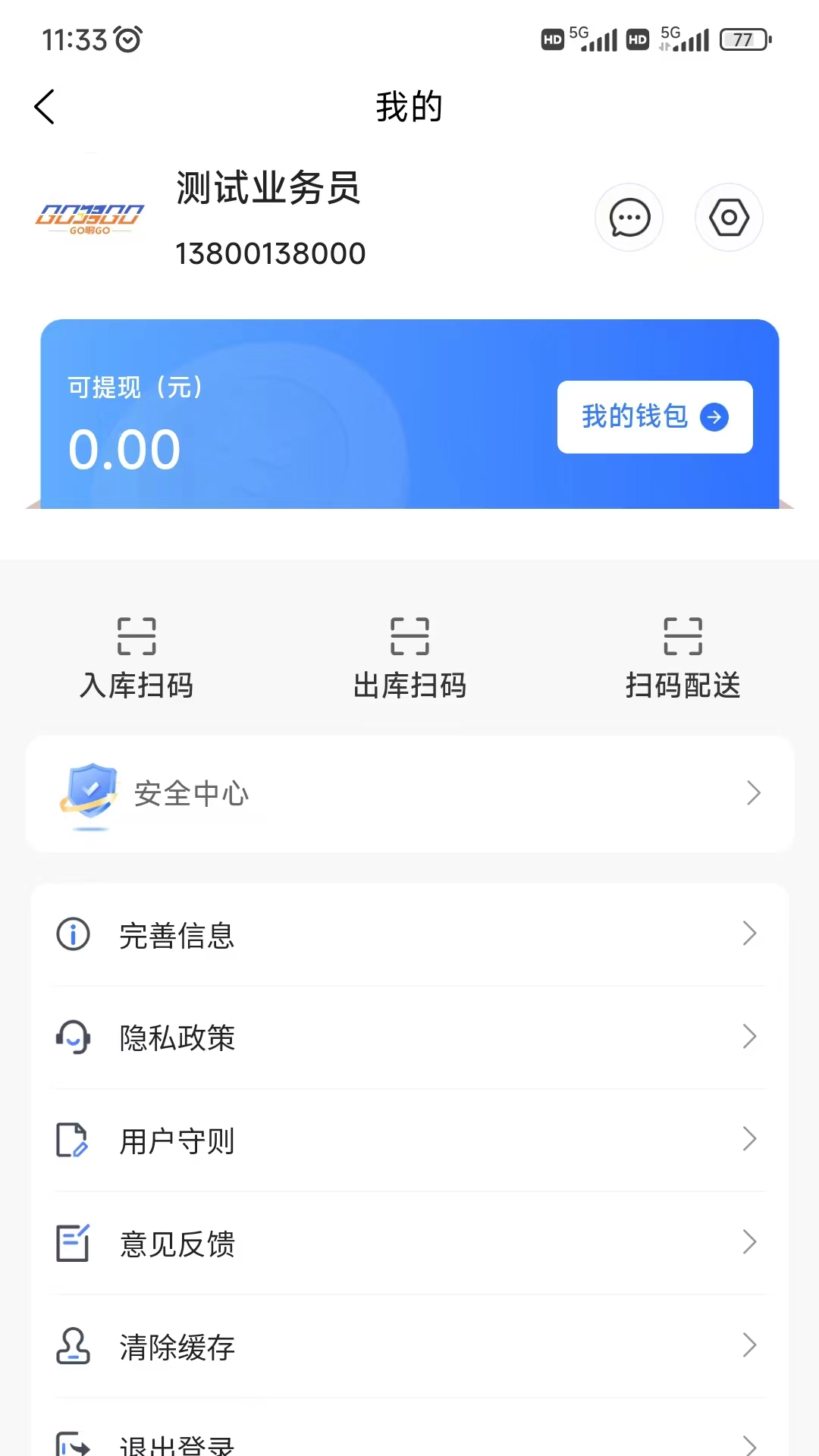Expand the 安全中心 row chevron
This screenshot has width=819, height=1456.
click(x=754, y=792)
